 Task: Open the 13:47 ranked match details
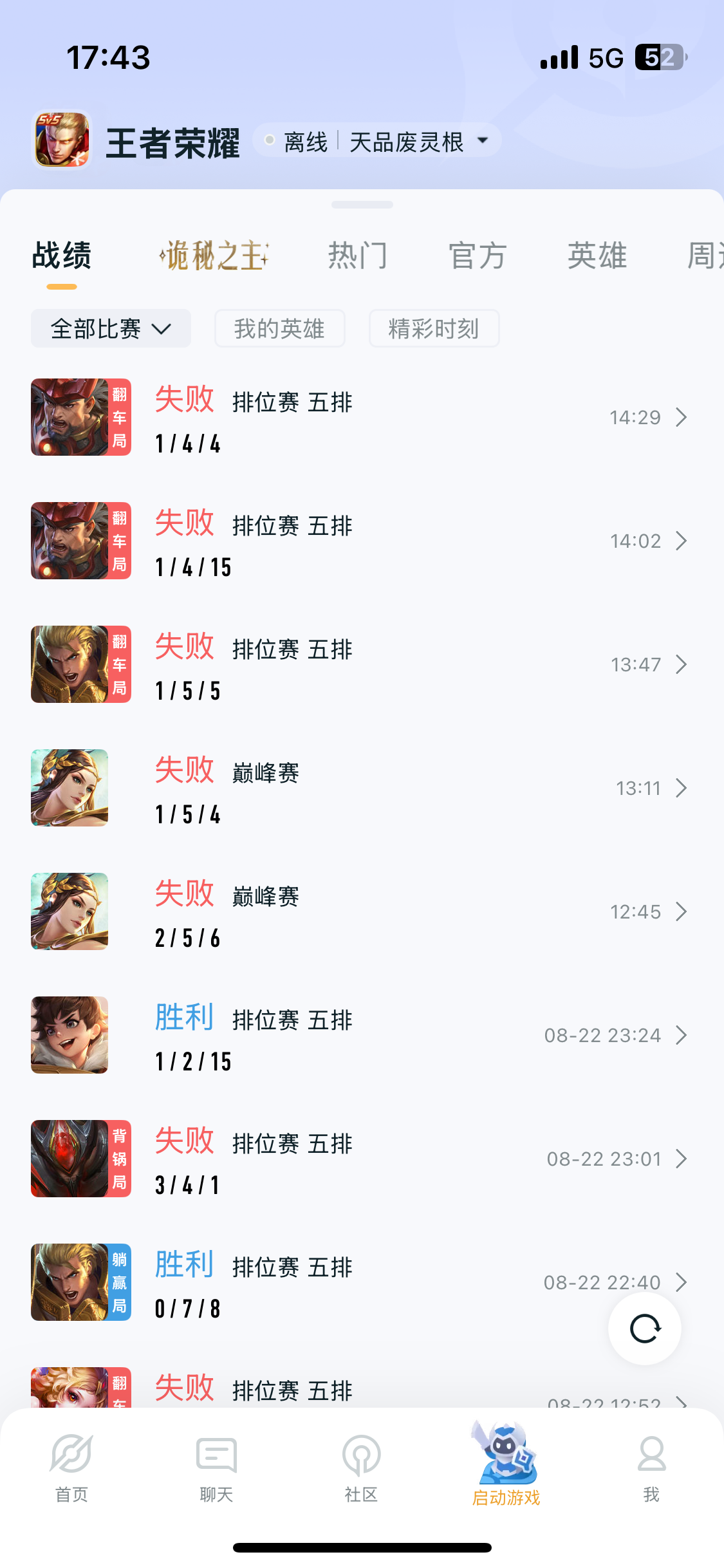click(362, 664)
